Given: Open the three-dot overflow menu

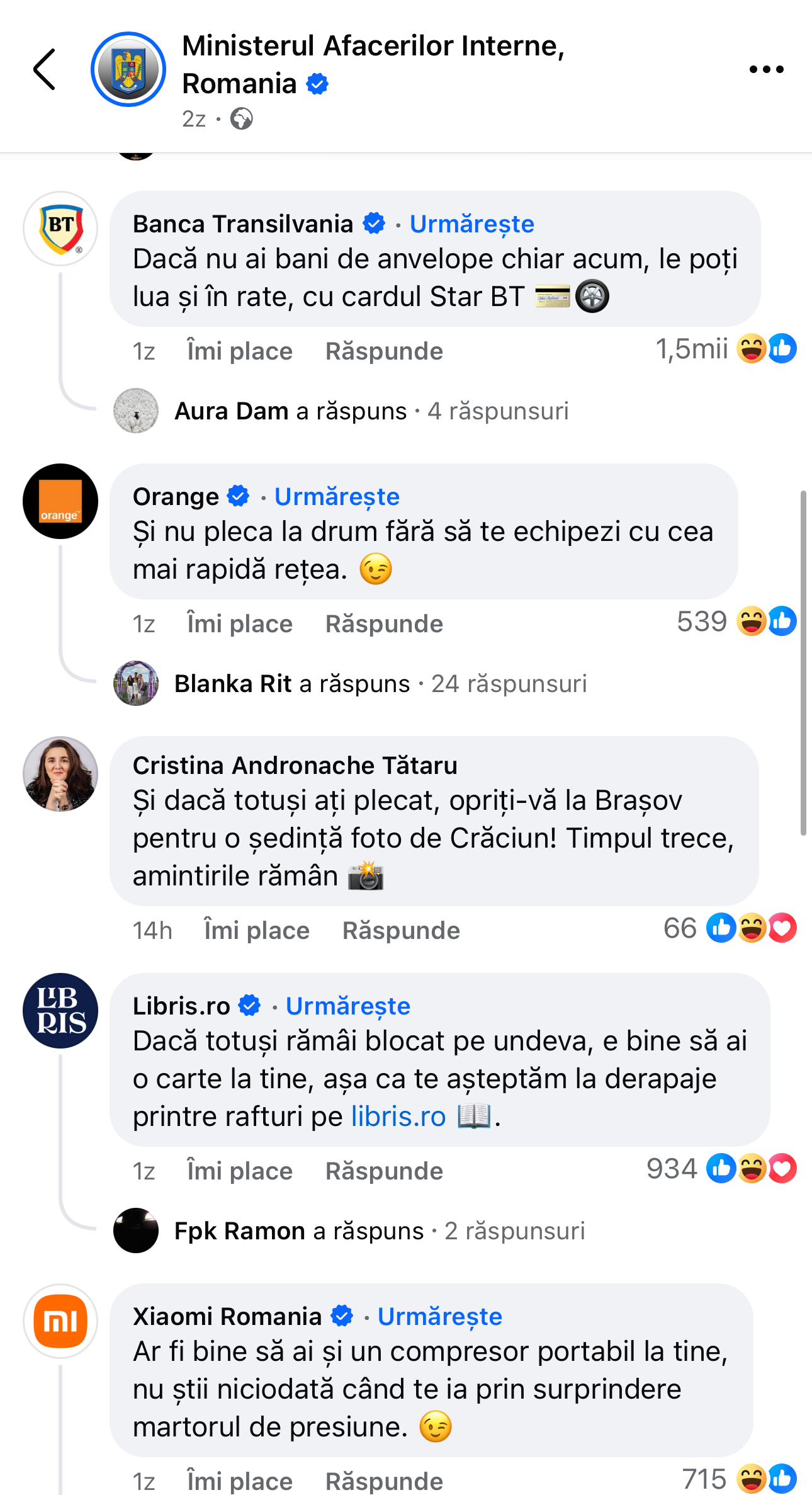Looking at the screenshot, I should pyautogui.click(x=766, y=69).
